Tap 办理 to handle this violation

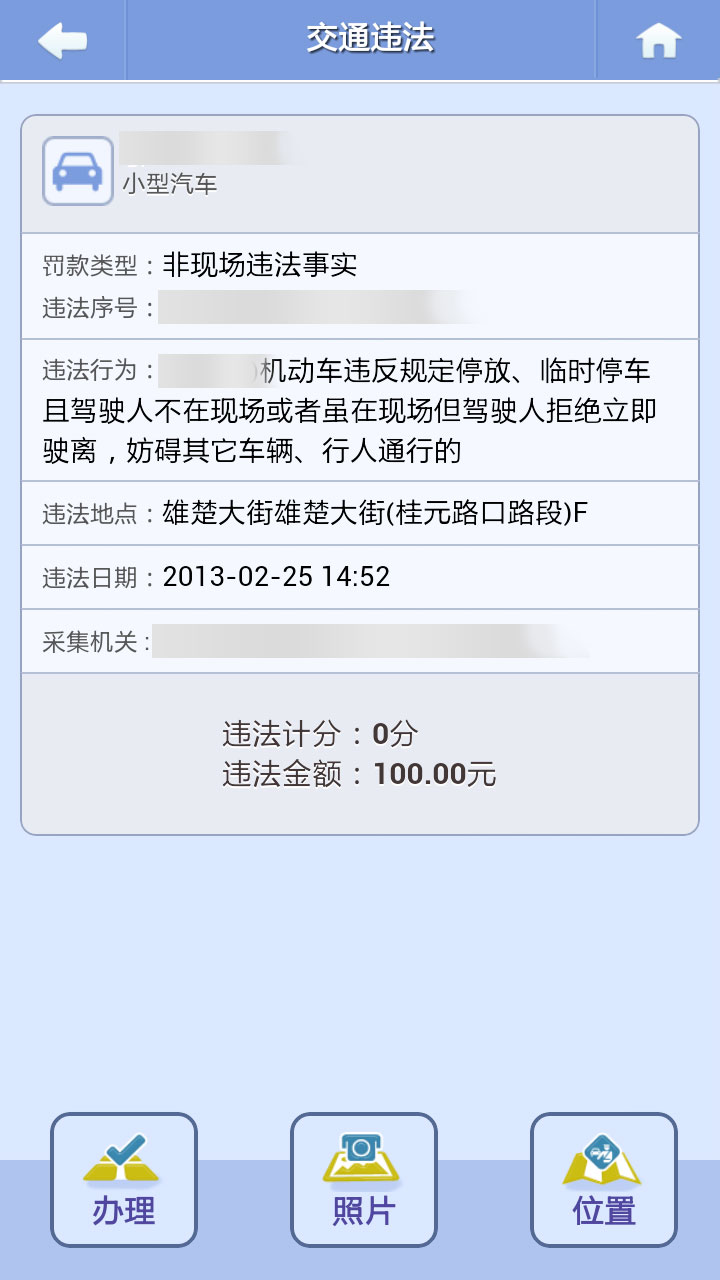pyautogui.click(x=124, y=1180)
